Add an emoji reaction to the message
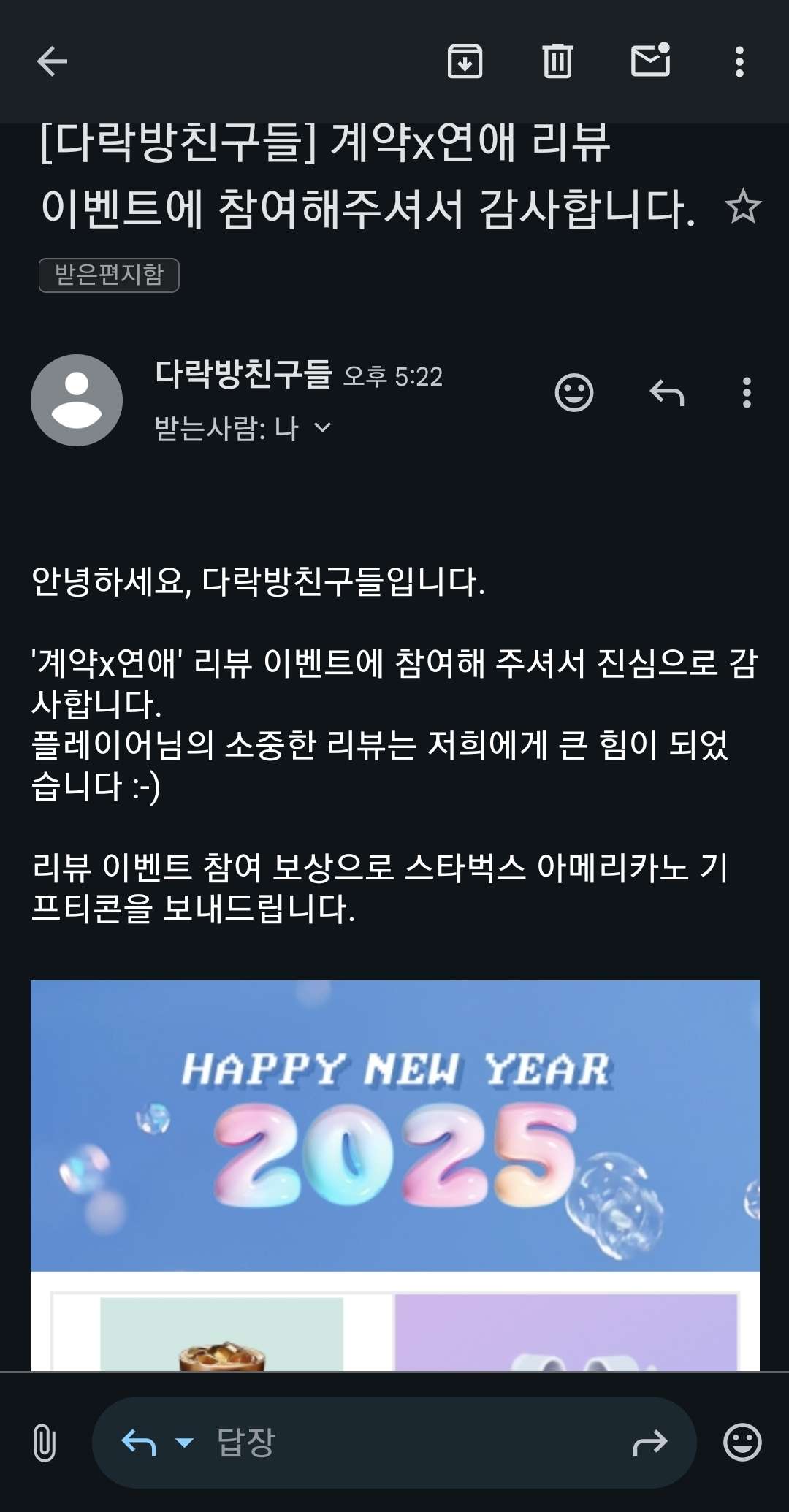This screenshot has width=789, height=1512. tap(574, 393)
